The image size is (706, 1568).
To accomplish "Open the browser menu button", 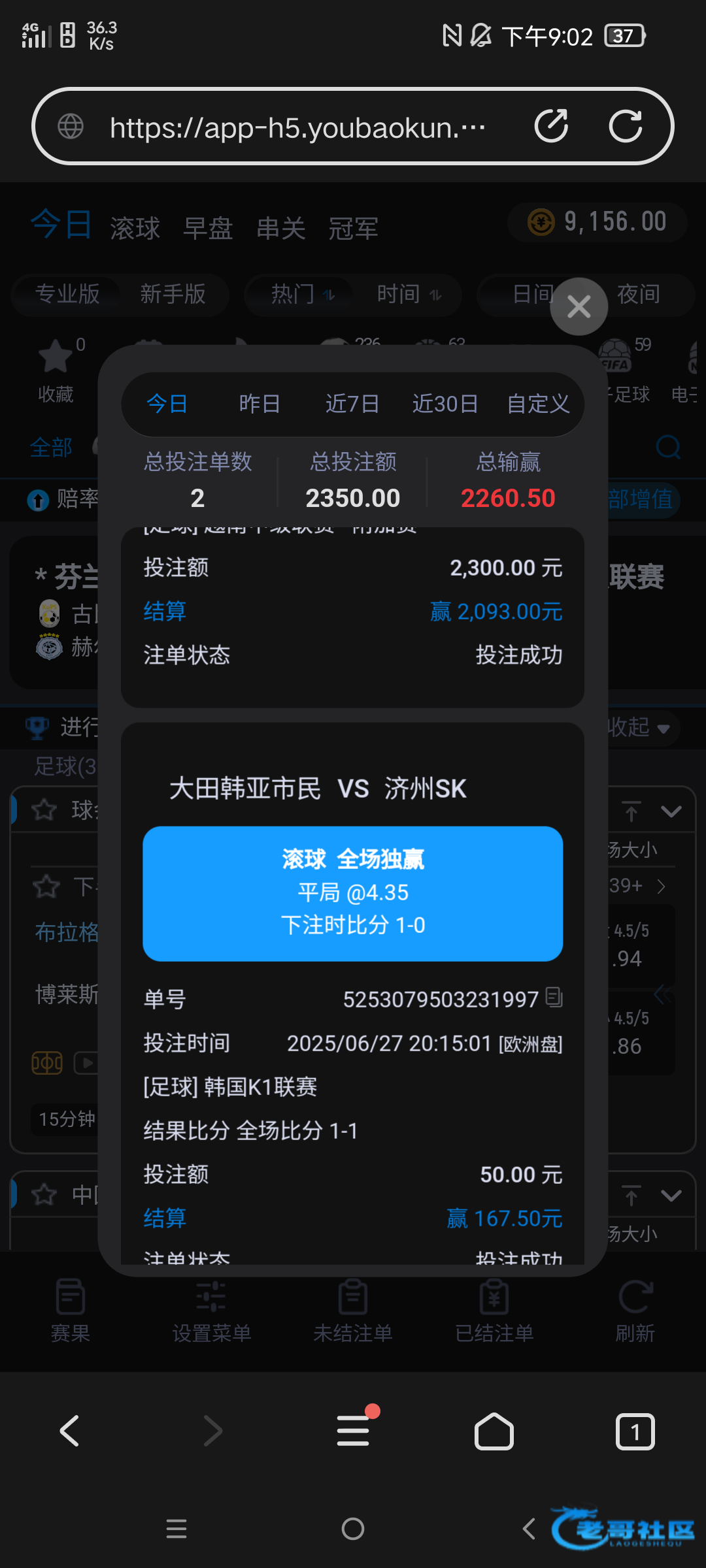I will coord(353,1431).
